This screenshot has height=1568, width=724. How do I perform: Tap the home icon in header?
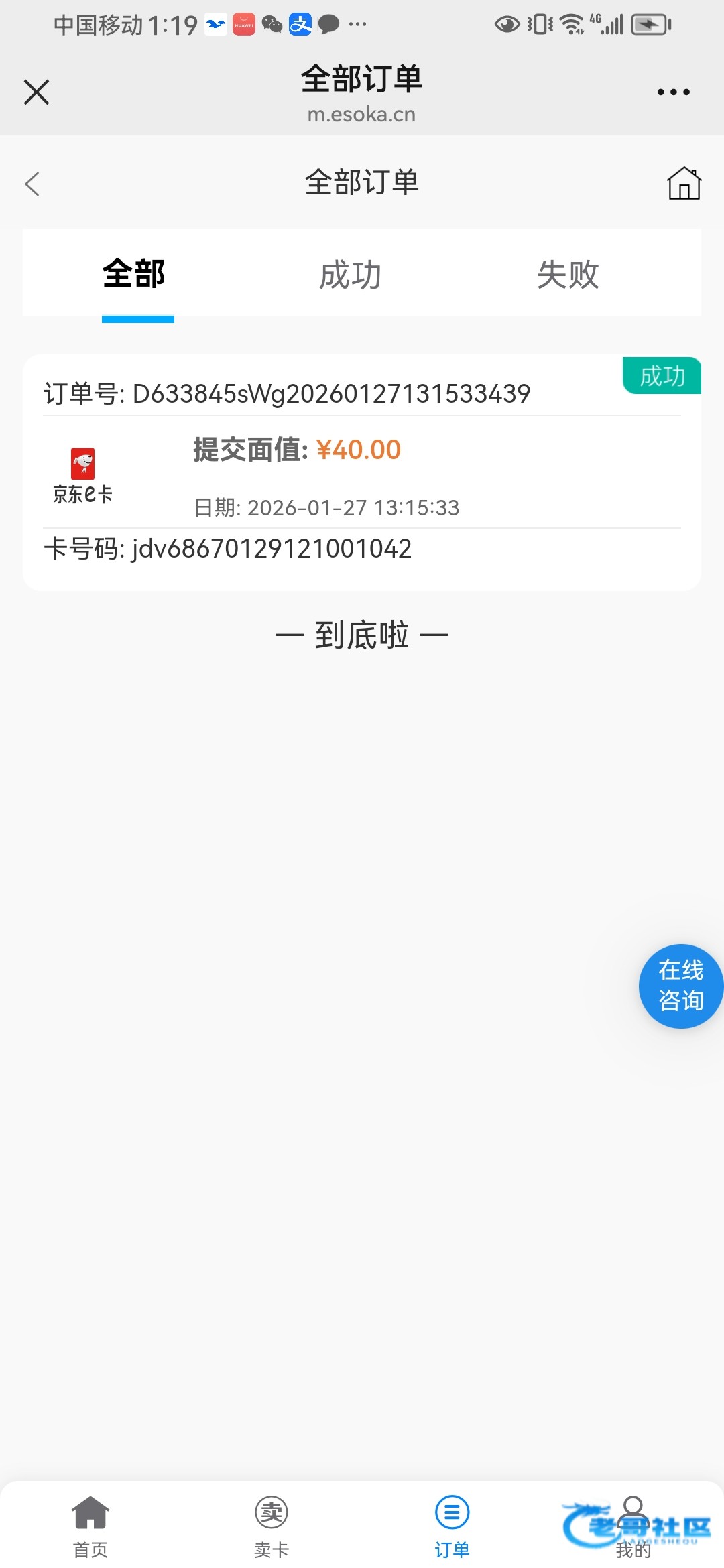[x=684, y=184]
